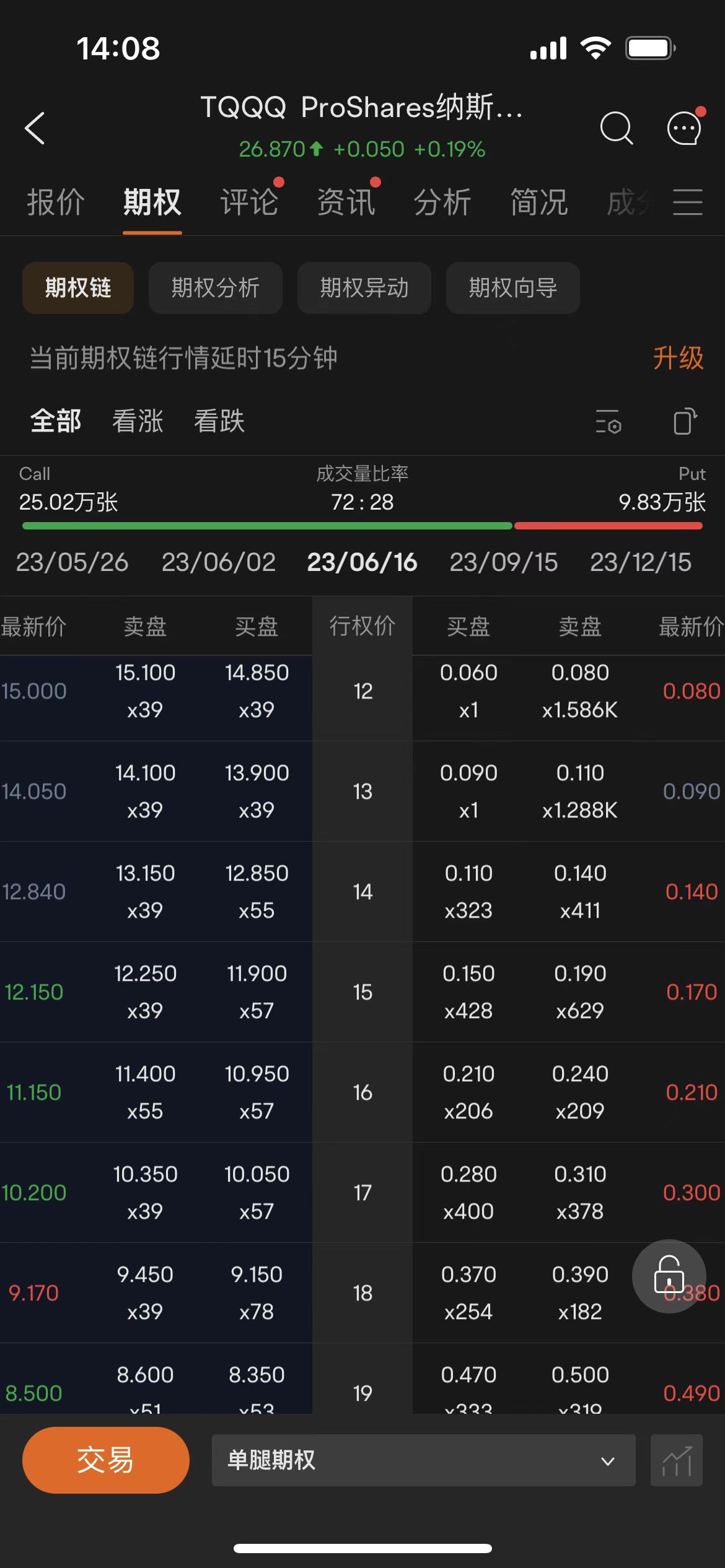Switch to the 简况 tab
725x1568 pixels.
click(x=539, y=203)
